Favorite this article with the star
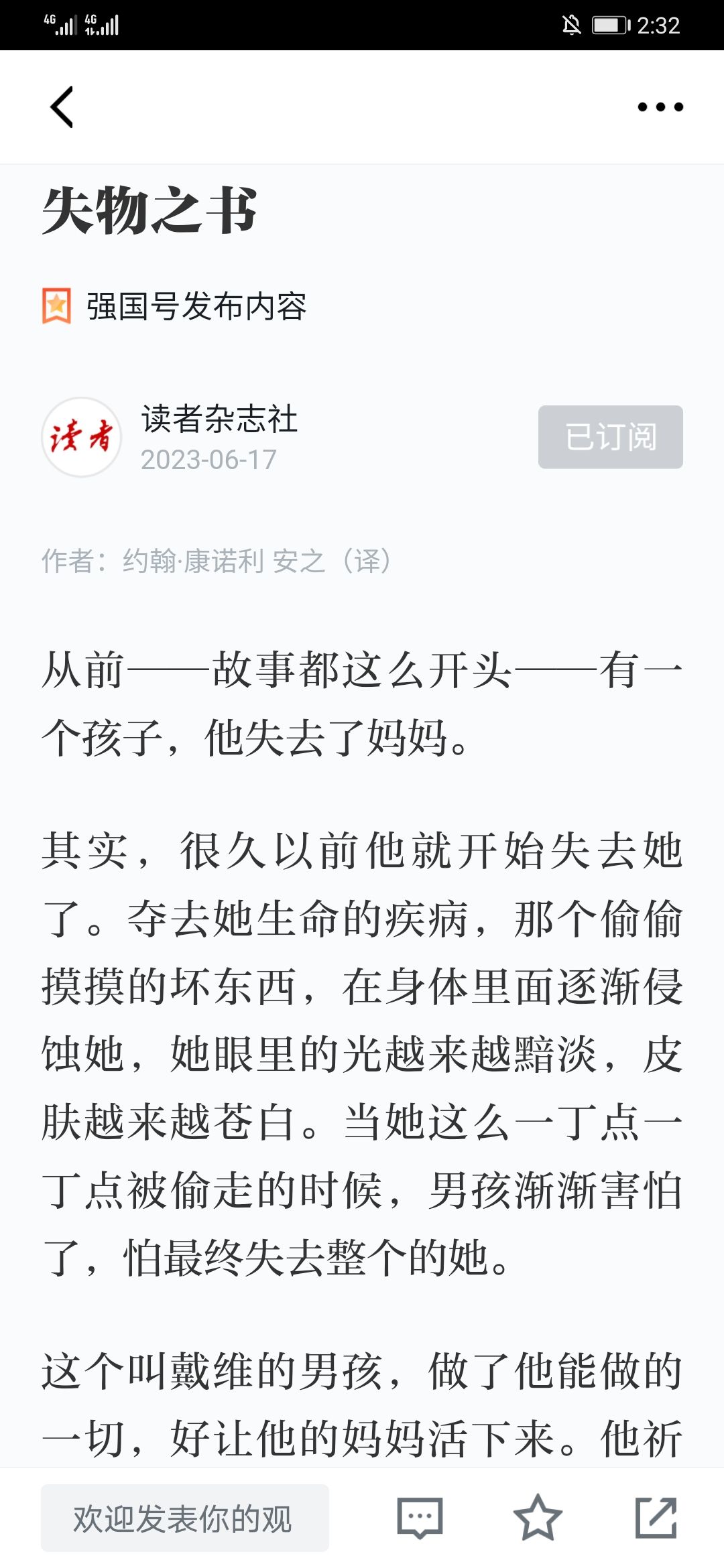Viewport: 724px width, 1568px height. click(x=537, y=1518)
